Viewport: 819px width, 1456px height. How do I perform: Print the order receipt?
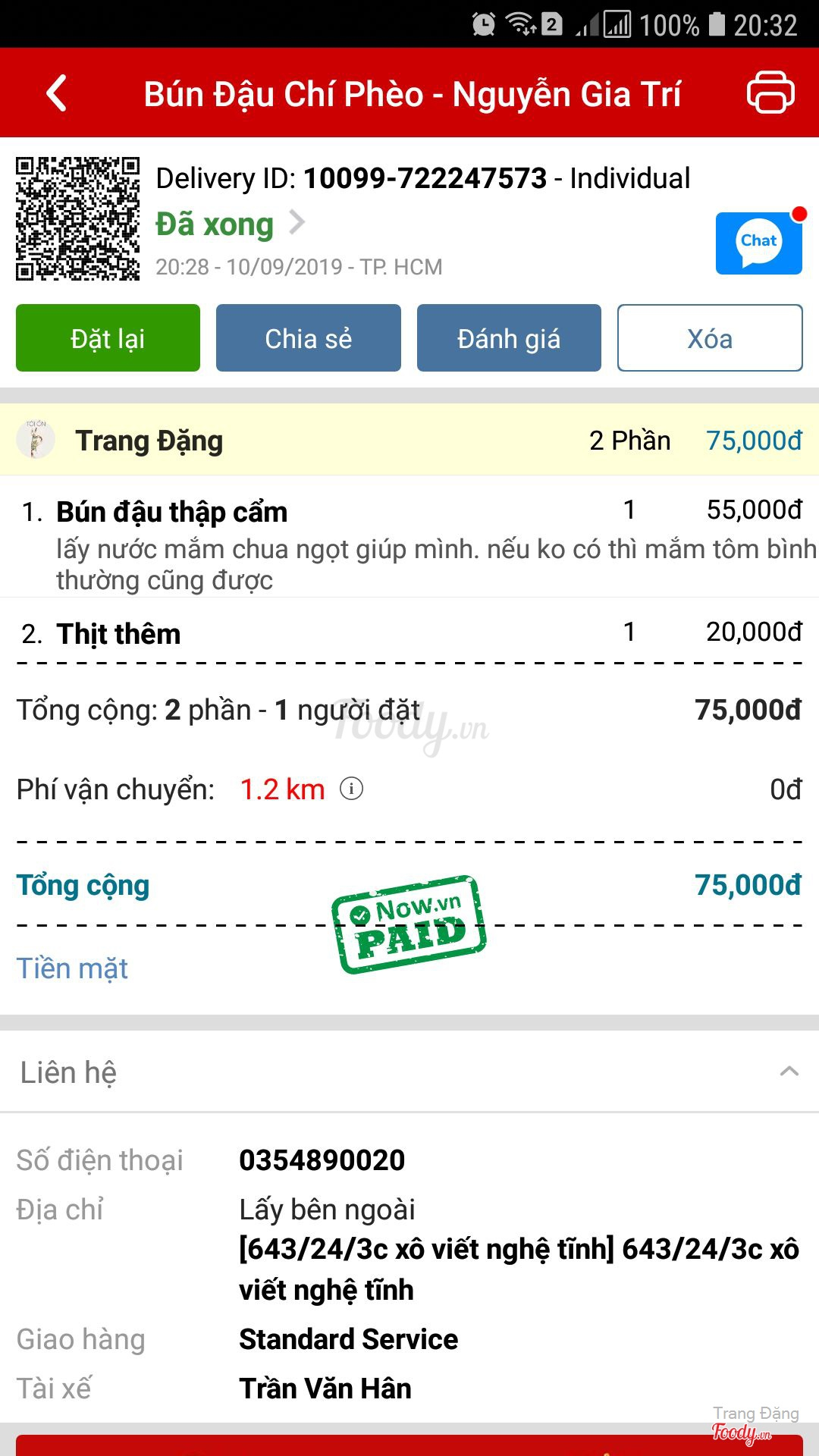[x=770, y=93]
